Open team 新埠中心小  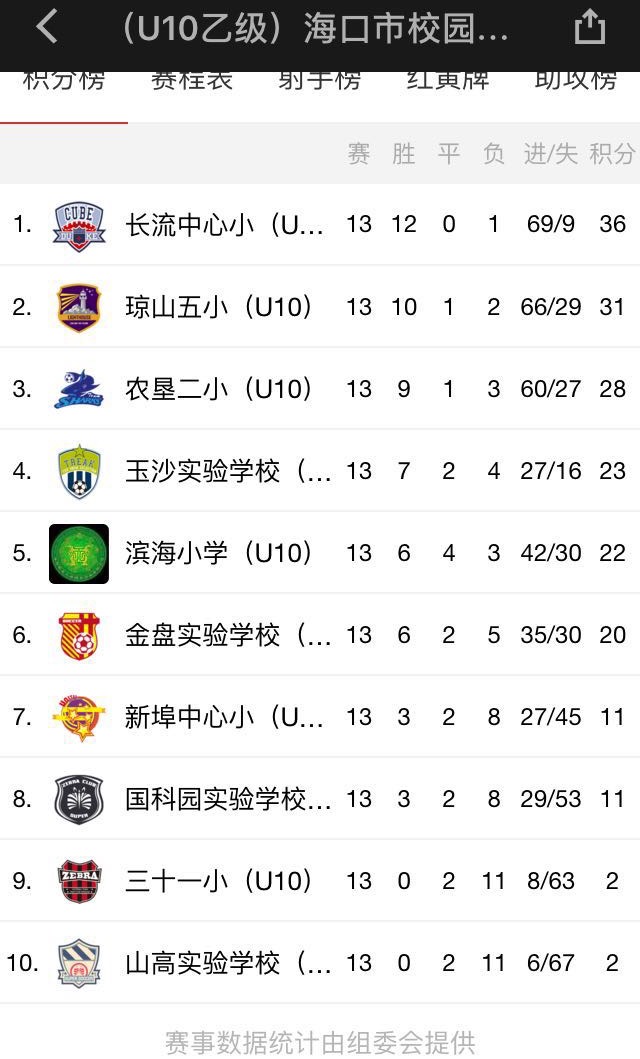click(x=224, y=717)
